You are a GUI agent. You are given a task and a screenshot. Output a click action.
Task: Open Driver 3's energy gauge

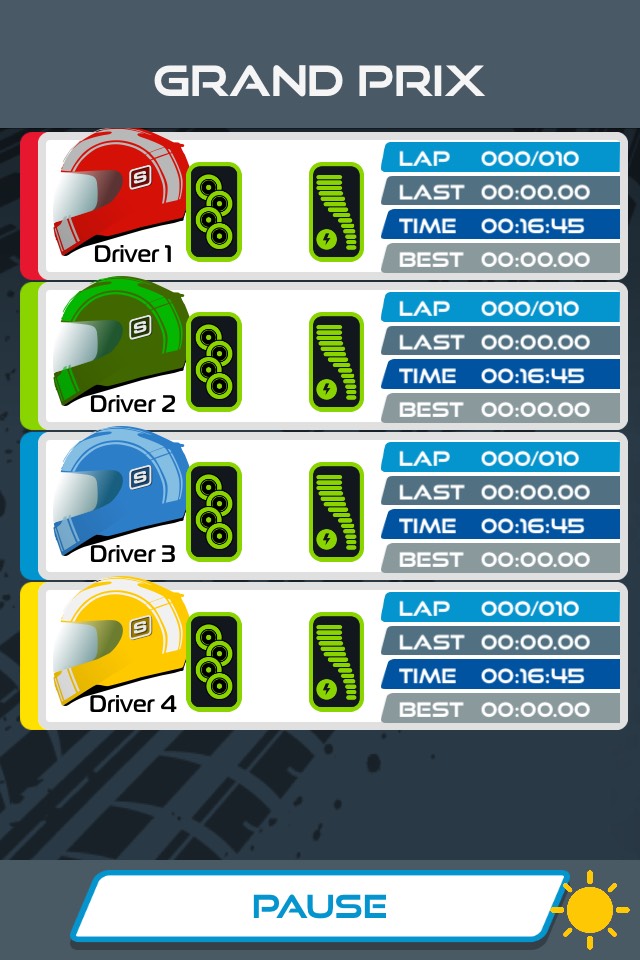click(x=336, y=512)
